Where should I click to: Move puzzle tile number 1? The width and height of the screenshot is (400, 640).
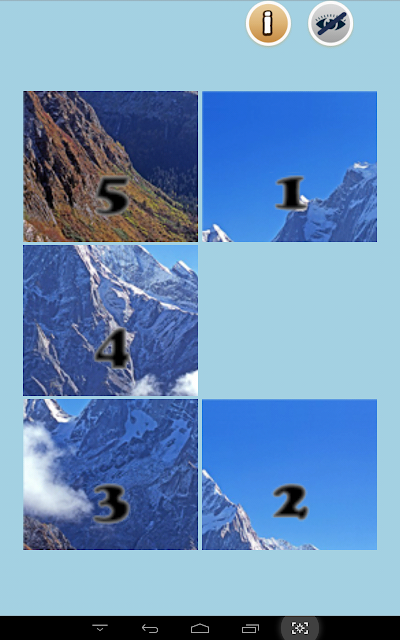click(x=289, y=167)
